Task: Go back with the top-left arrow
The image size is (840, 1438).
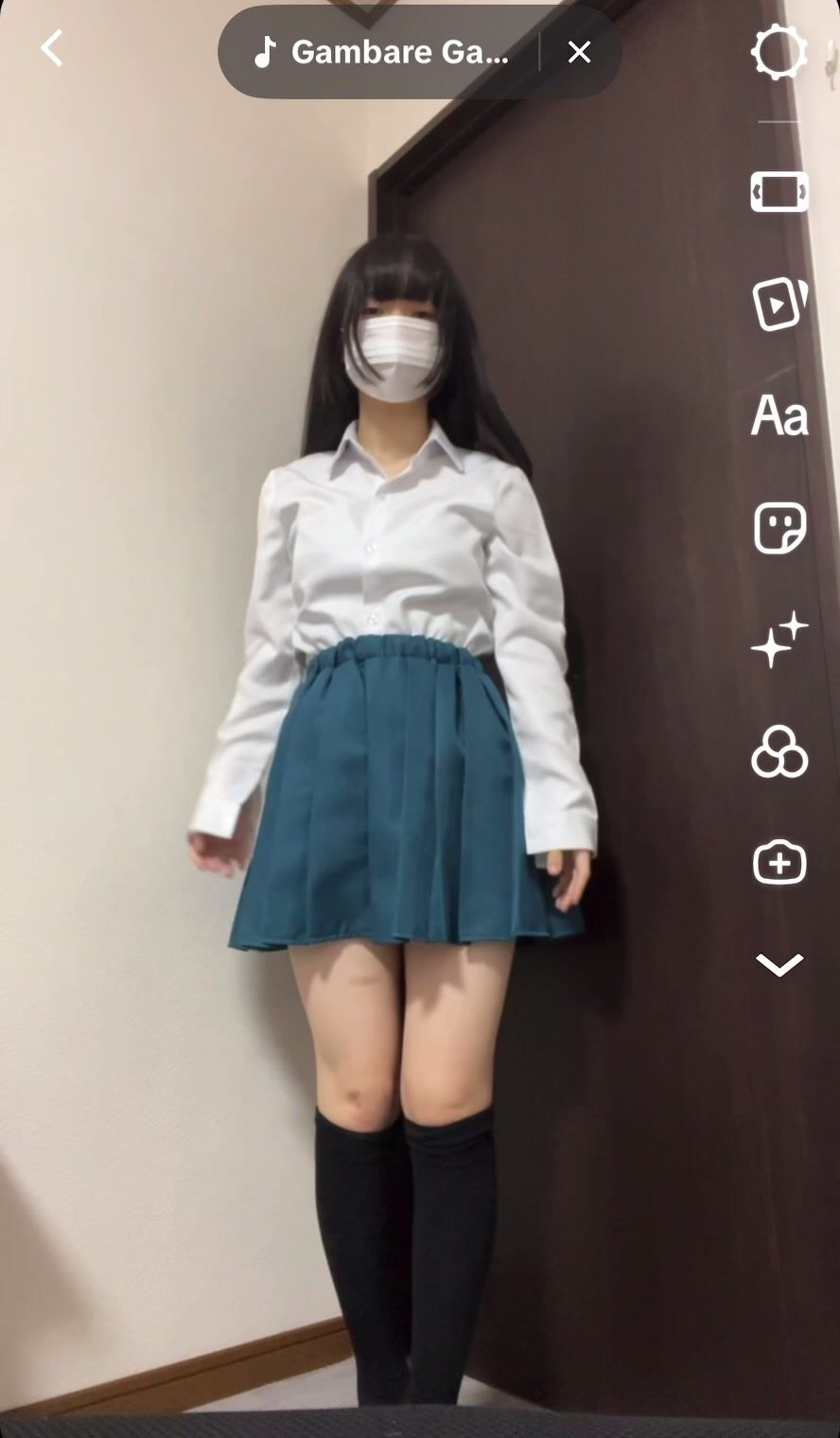Action: pos(52,48)
